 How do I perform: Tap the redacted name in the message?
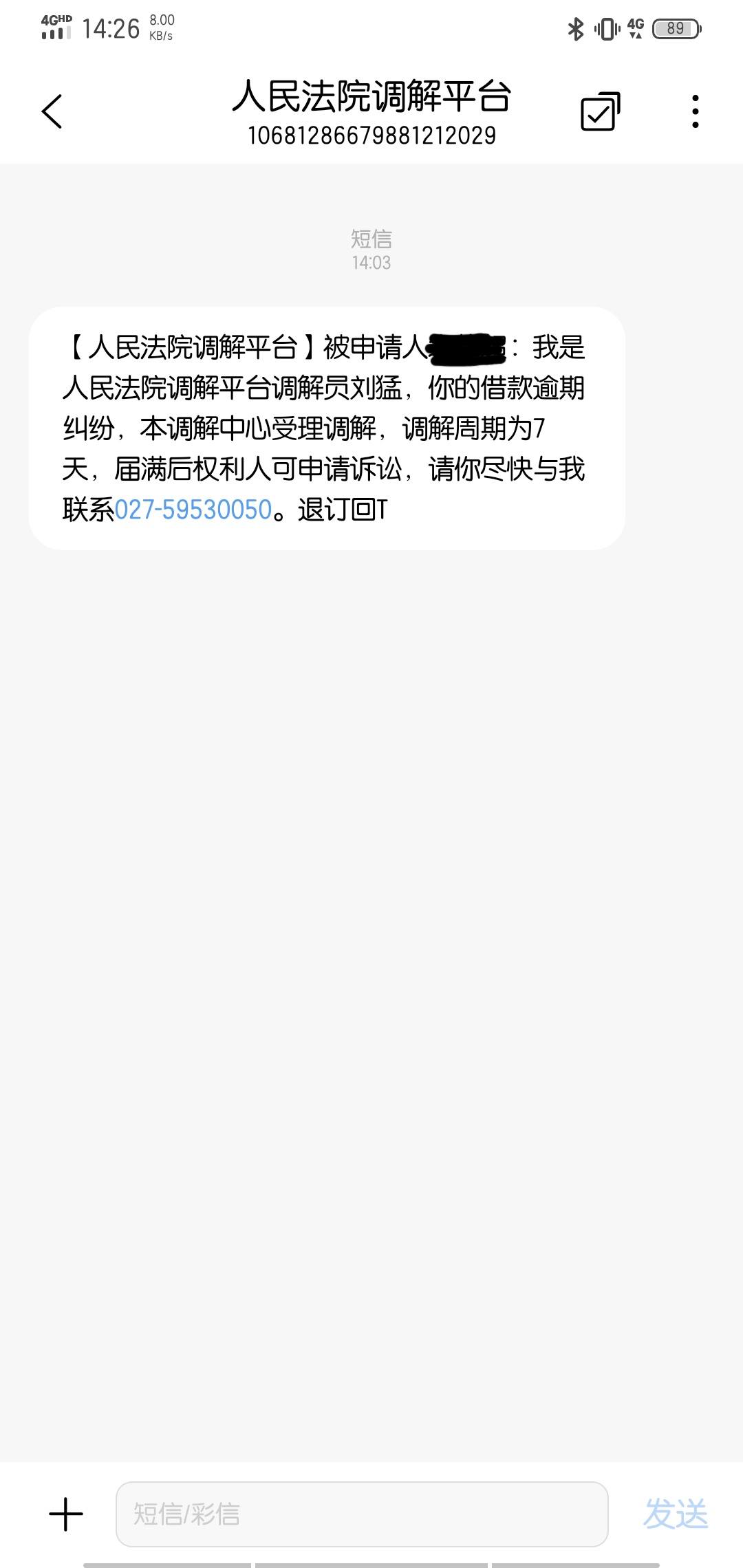[x=468, y=349]
